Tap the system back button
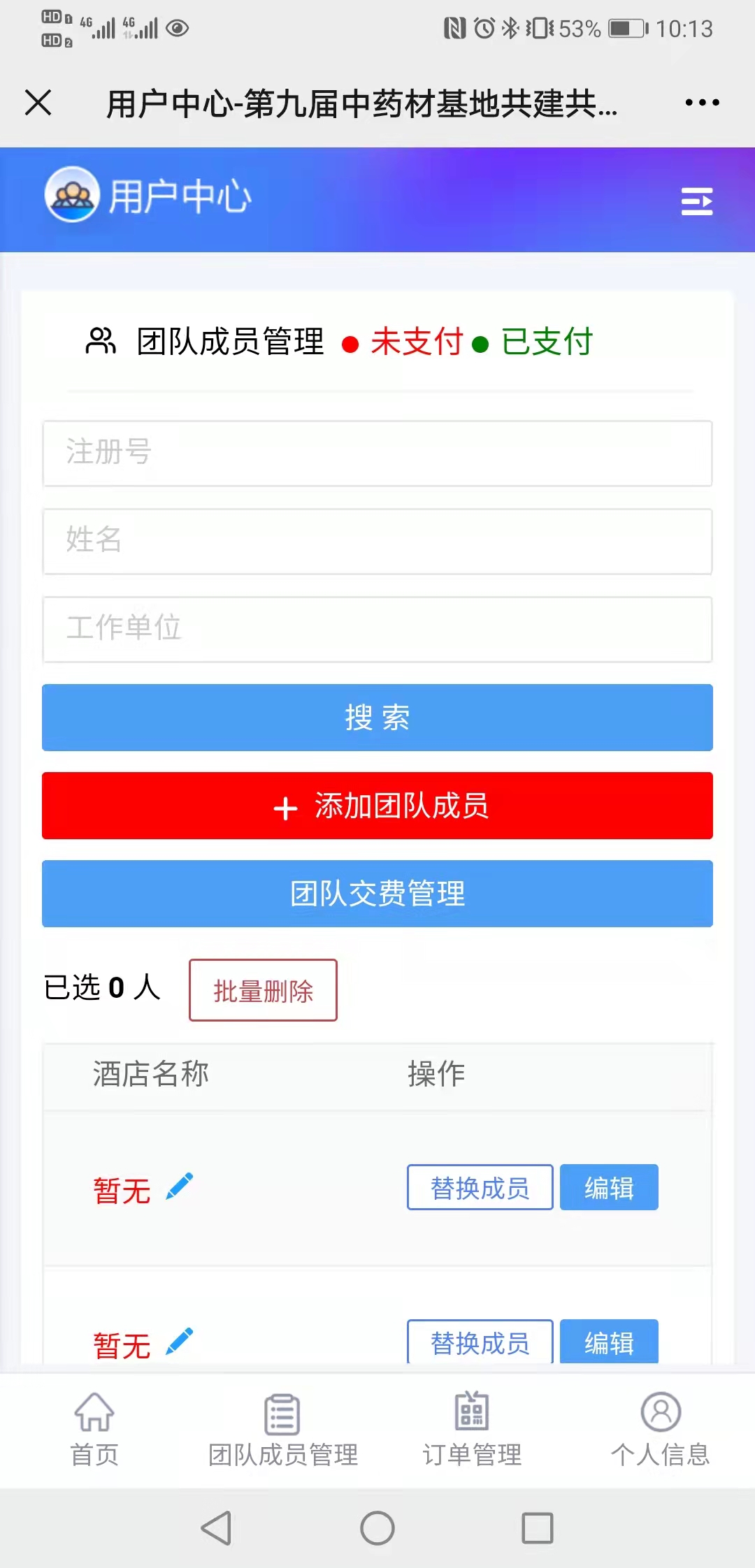The width and height of the screenshot is (755, 1568). coord(217,1528)
